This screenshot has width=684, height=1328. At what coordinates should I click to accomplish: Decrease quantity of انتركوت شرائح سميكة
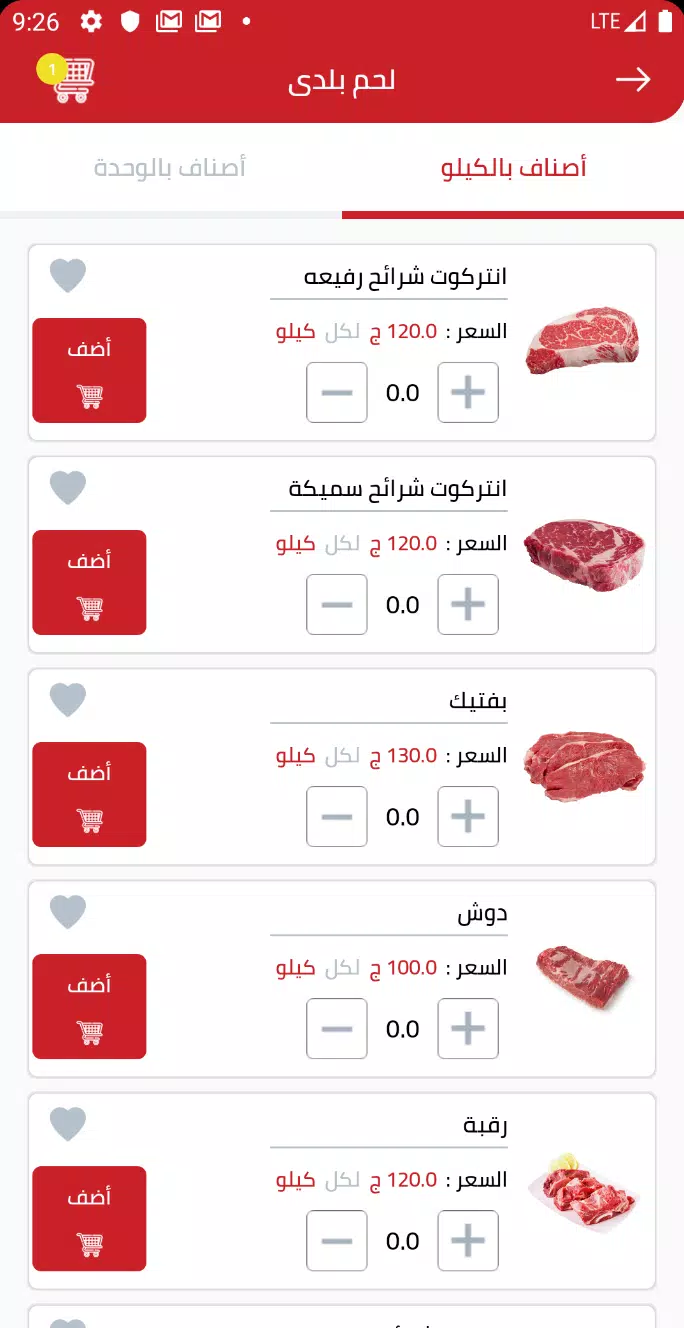(337, 605)
